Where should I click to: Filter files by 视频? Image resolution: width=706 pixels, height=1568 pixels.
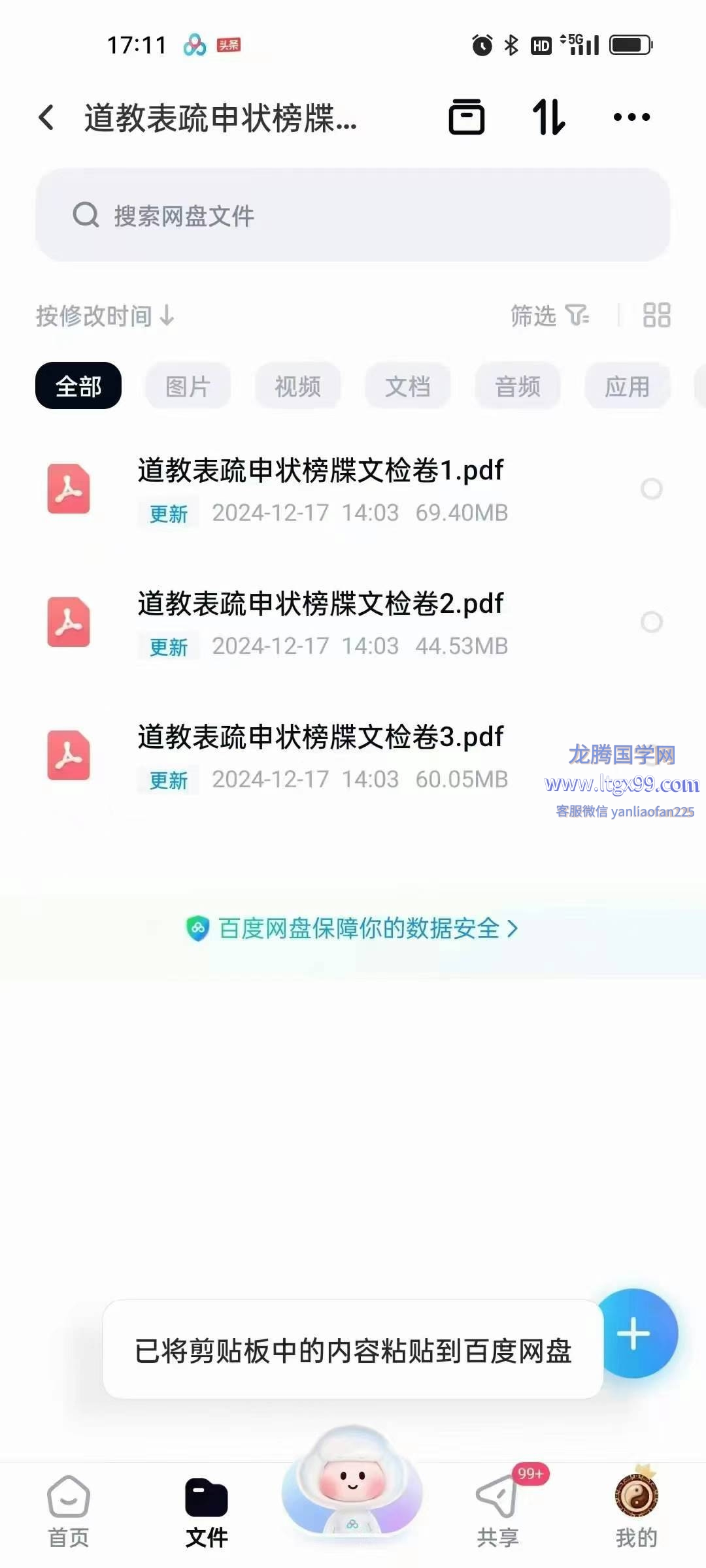(297, 386)
